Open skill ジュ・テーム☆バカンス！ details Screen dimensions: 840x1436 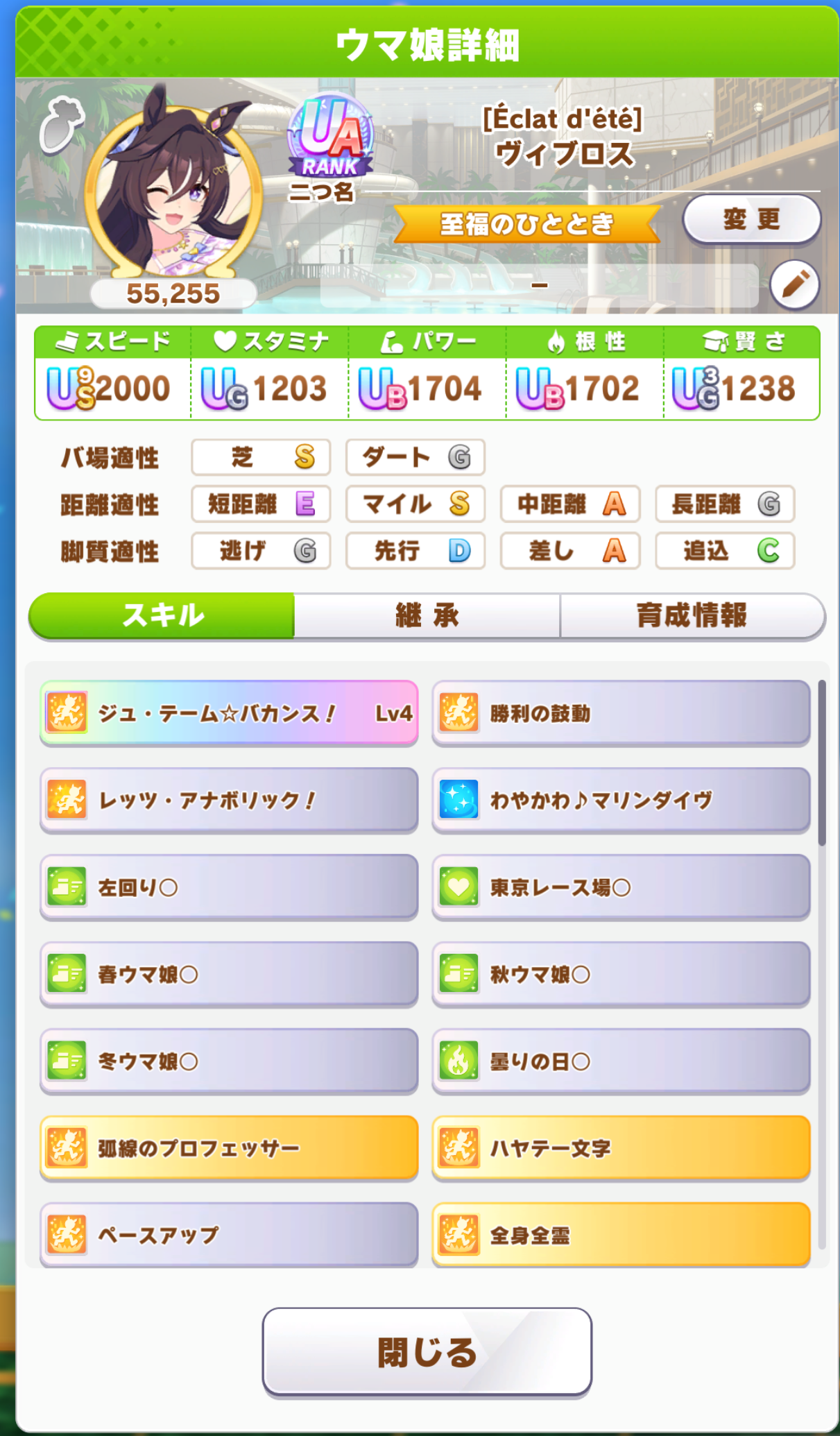point(229,713)
